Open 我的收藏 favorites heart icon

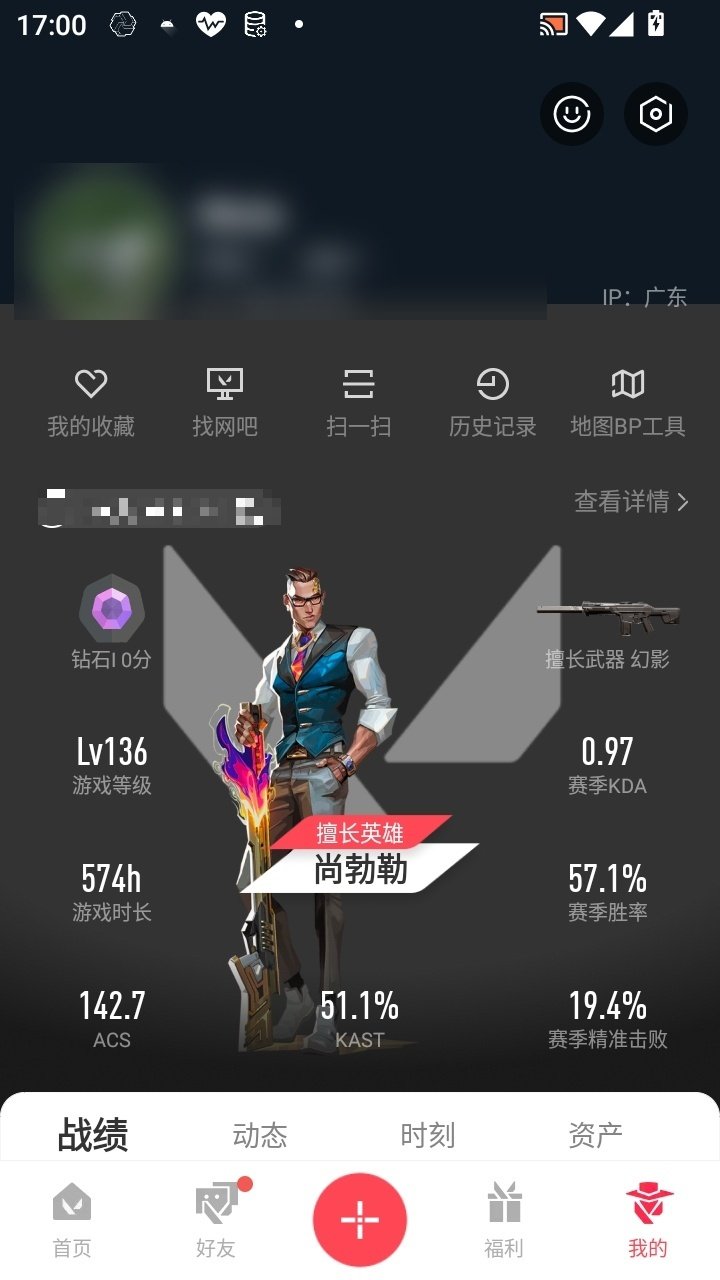[x=92, y=382]
